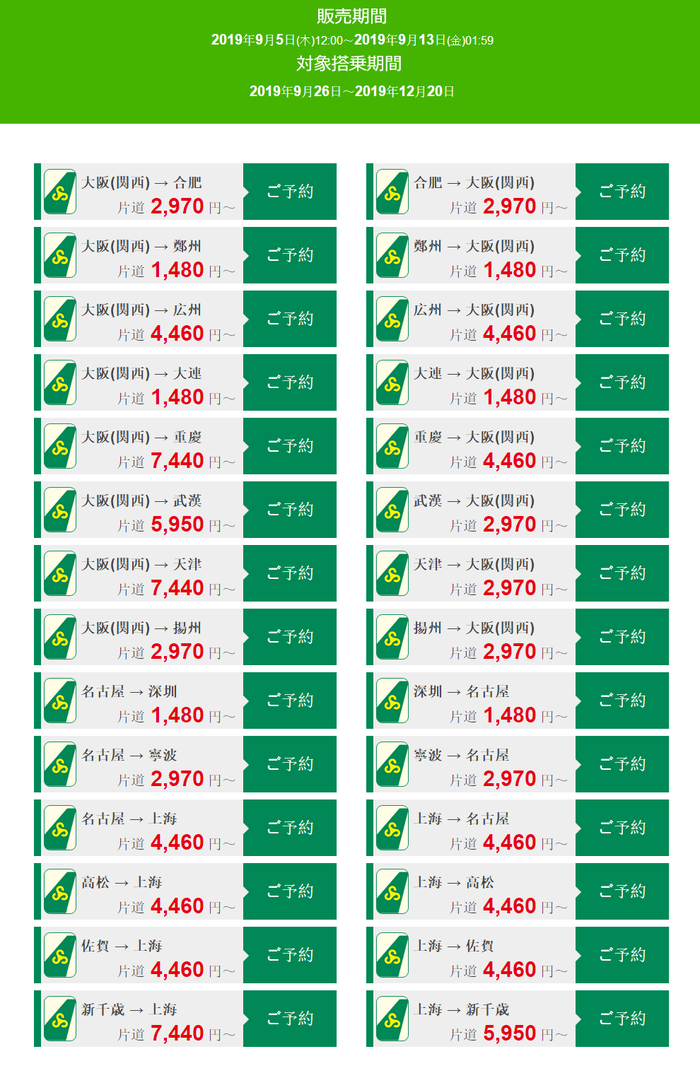Screen dimensions: 700x1078
Task: Book the 佐賀 → 上海 flight
Action: (x=290, y=955)
